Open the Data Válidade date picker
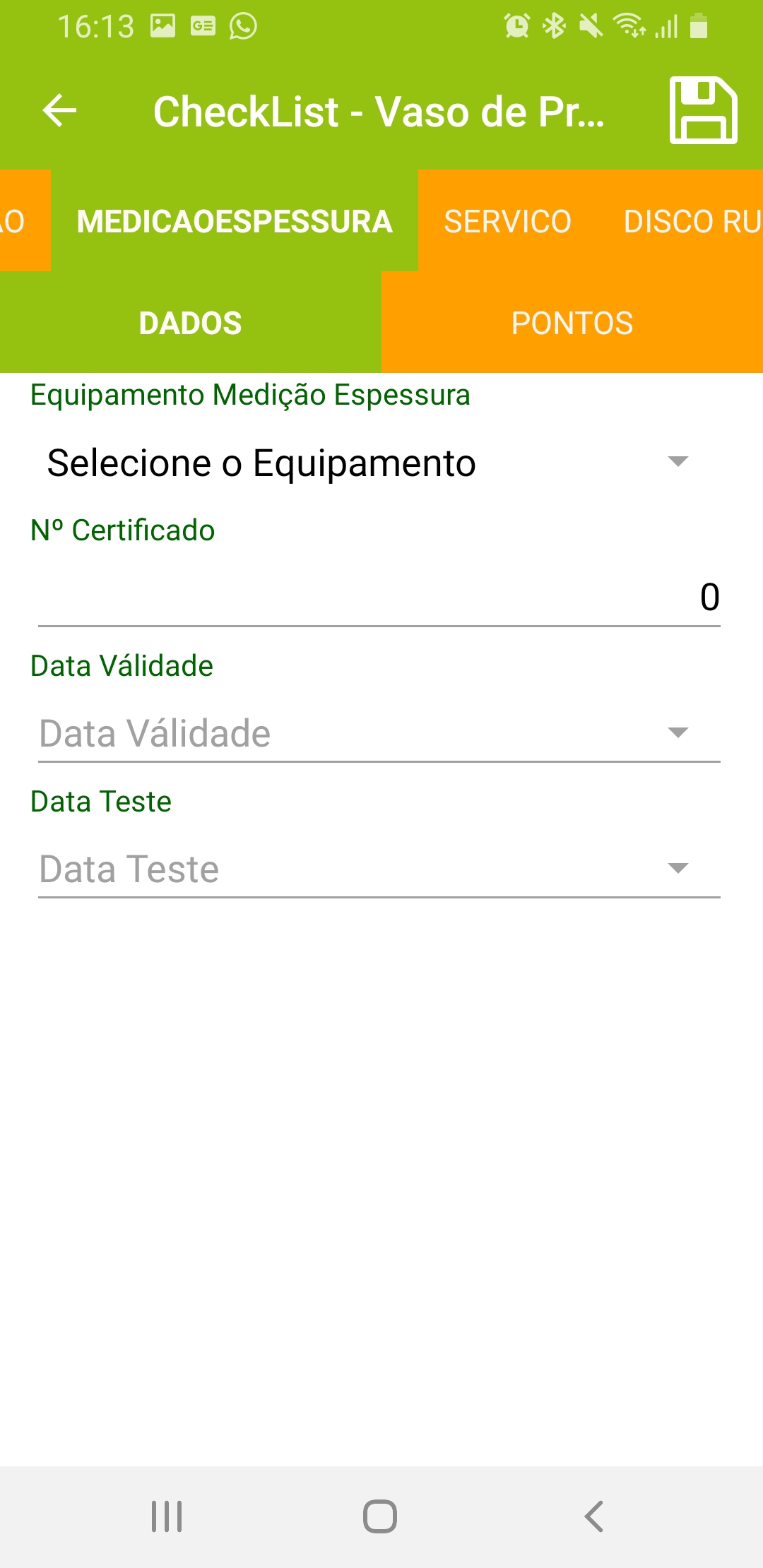Viewport: 763px width, 1568px height. 379,732
